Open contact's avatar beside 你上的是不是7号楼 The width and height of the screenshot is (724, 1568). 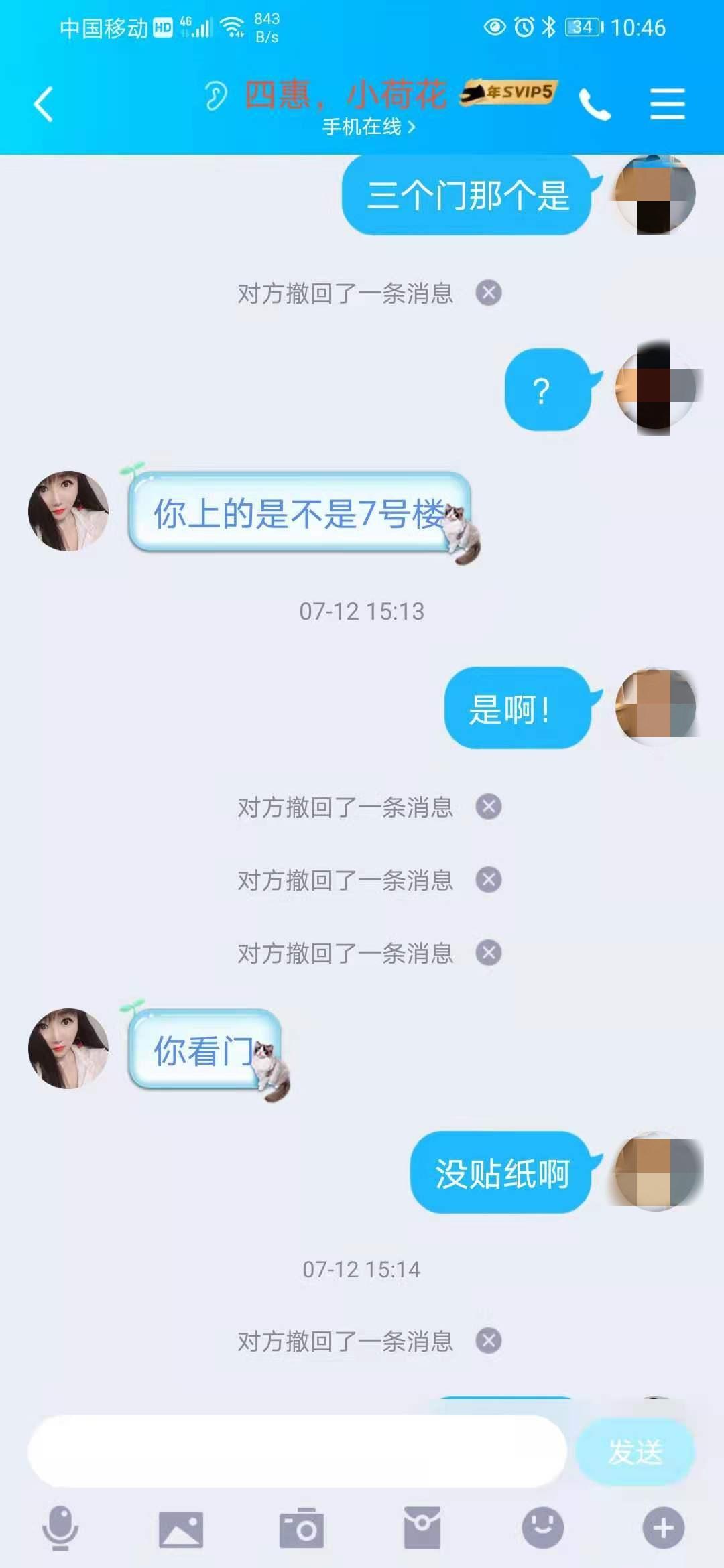click(68, 511)
